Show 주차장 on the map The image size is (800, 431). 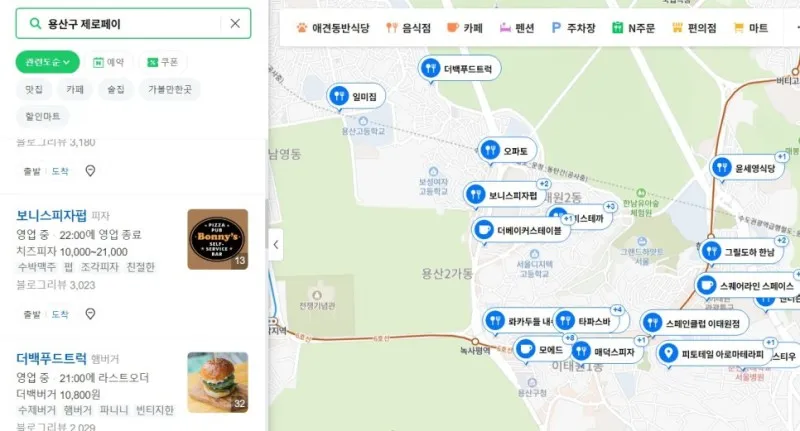pos(574,28)
